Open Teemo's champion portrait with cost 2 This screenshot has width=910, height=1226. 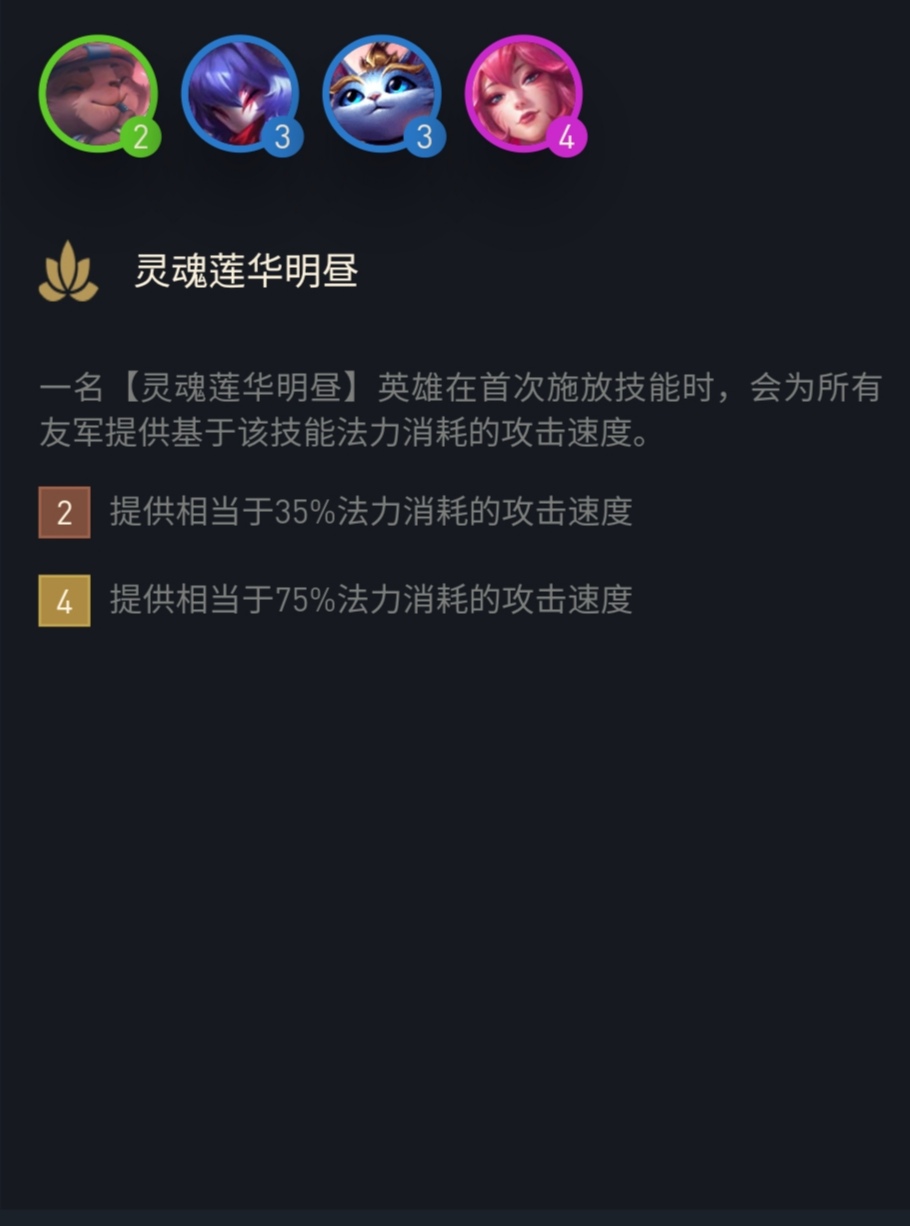97,94
